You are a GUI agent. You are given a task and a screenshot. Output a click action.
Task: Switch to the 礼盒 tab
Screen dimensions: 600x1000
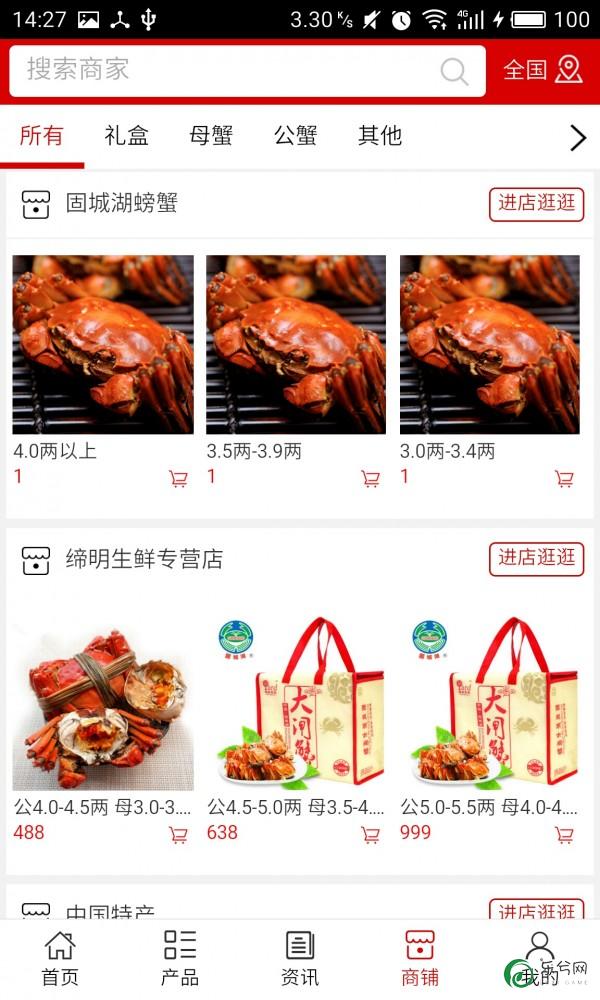(126, 136)
